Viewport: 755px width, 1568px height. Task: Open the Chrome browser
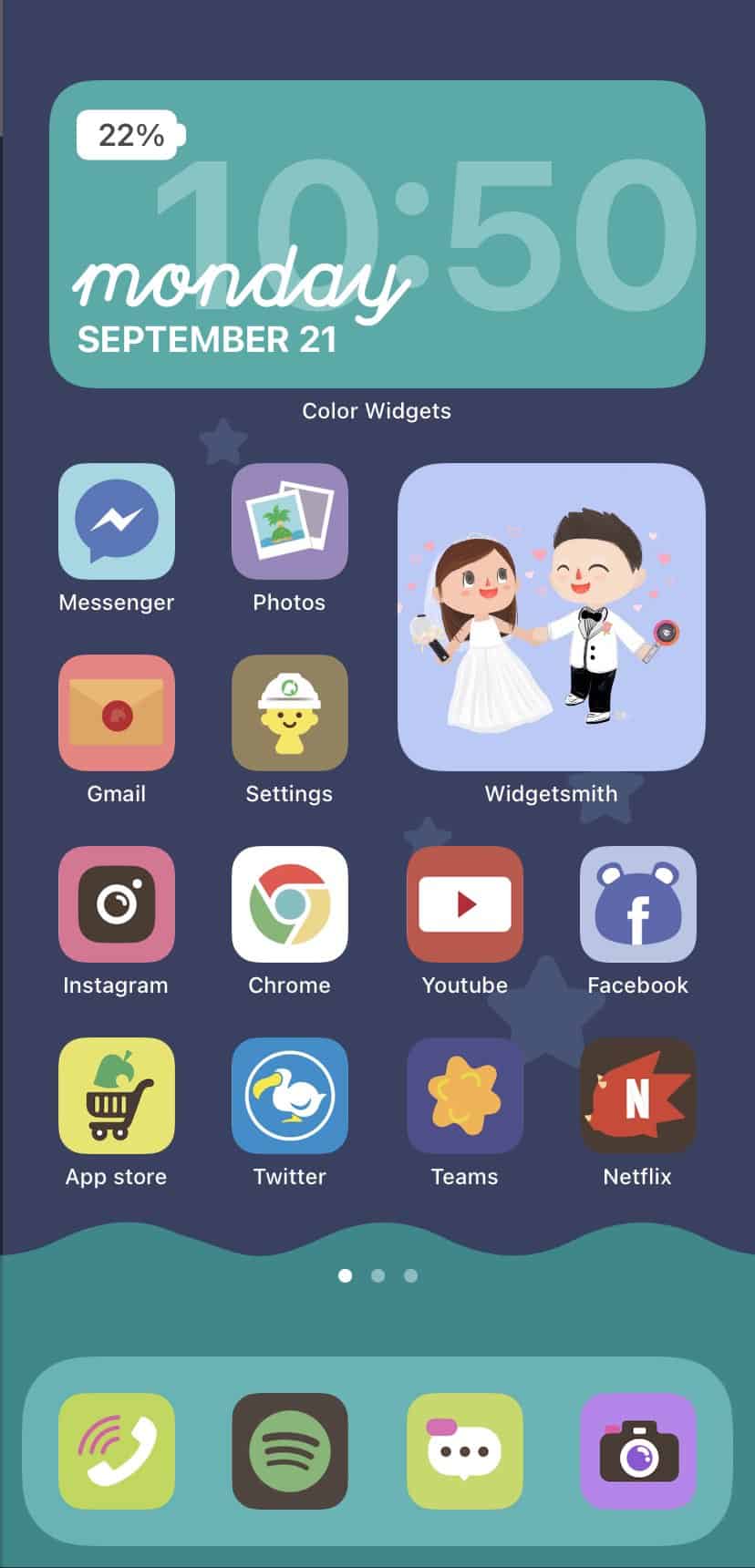tap(290, 904)
